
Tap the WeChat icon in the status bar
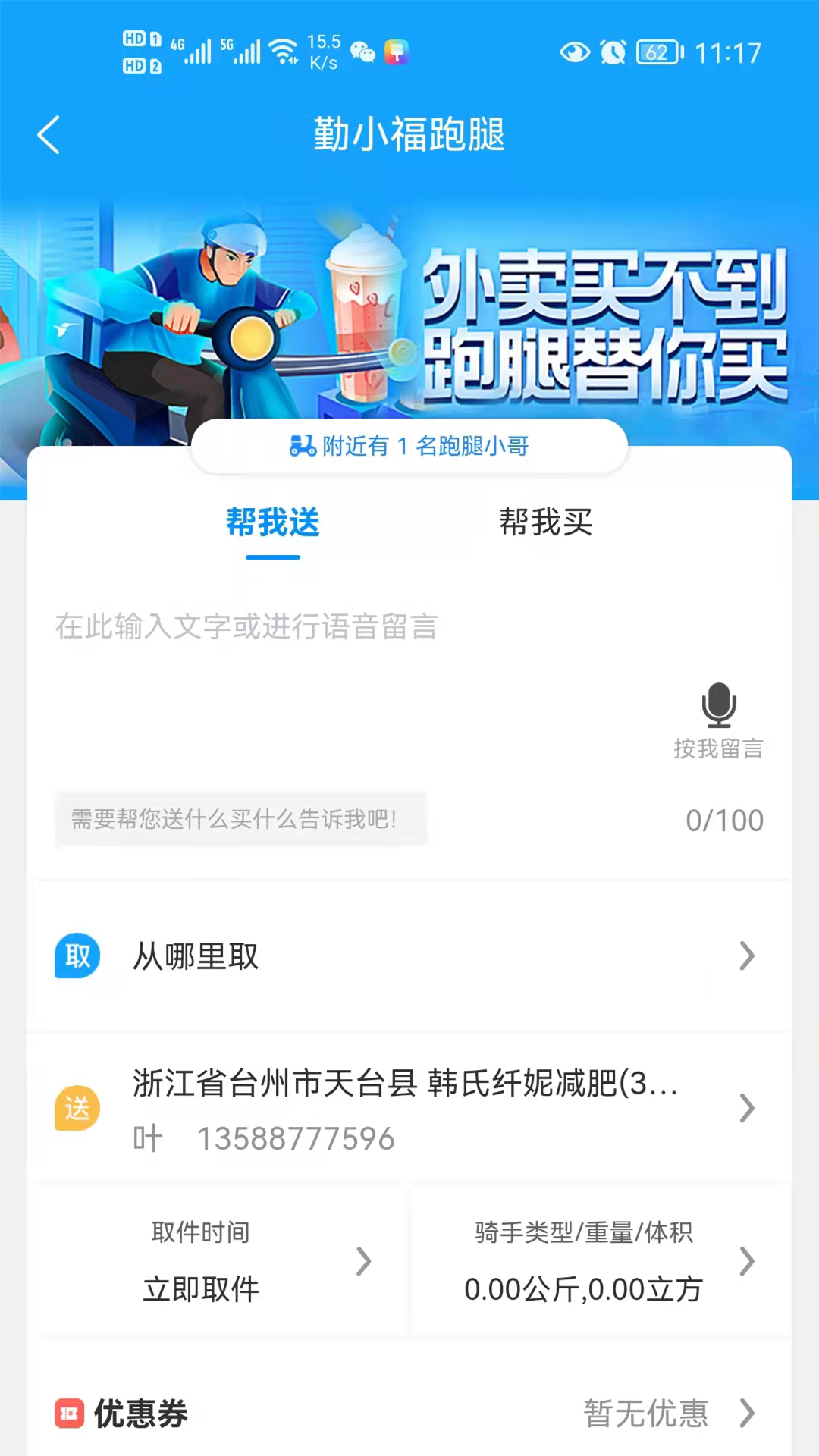(x=362, y=53)
